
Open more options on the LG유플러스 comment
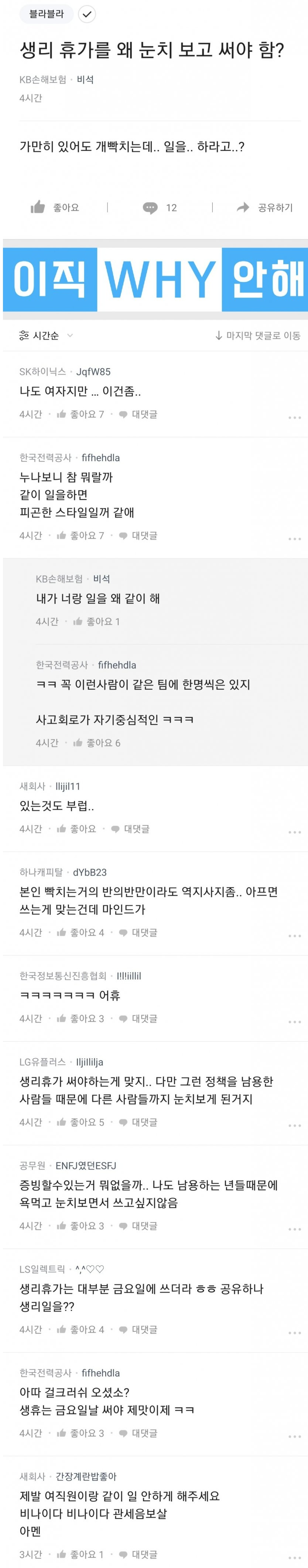[x=295, y=1125]
